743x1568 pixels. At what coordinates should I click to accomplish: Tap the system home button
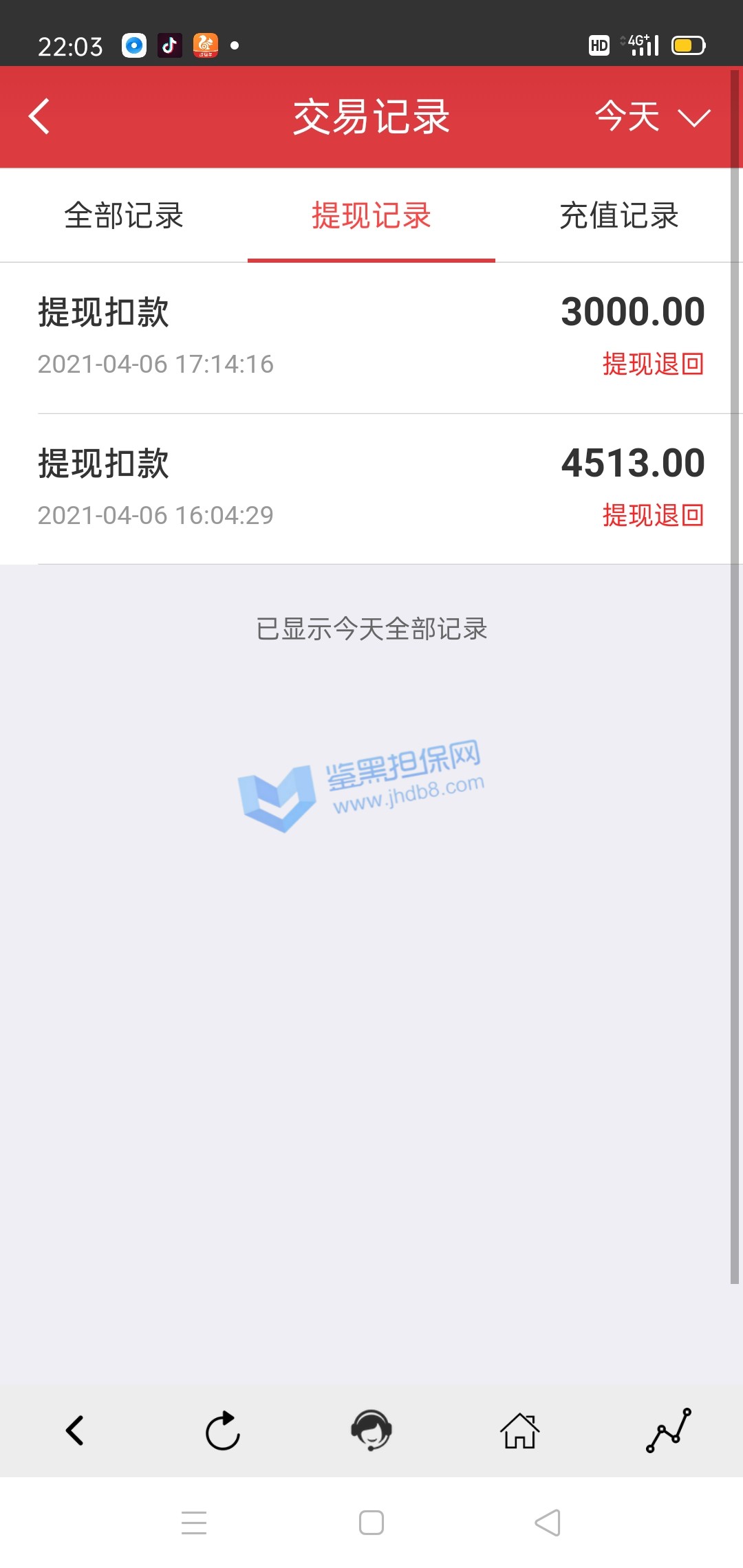[x=371, y=1523]
